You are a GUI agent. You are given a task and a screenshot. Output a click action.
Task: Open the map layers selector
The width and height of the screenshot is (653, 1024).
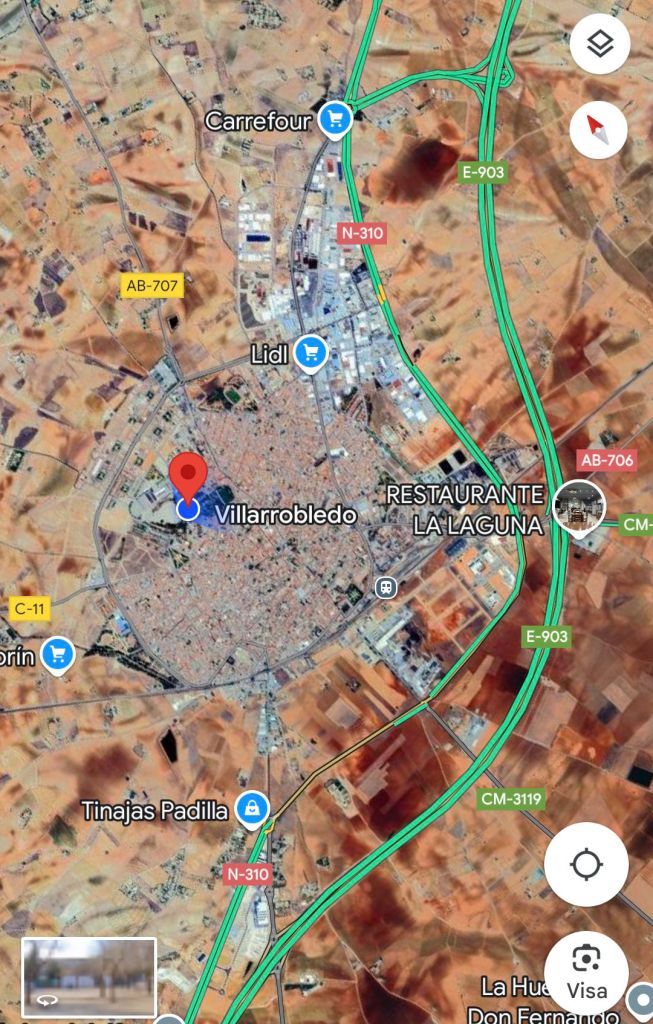coord(599,45)
